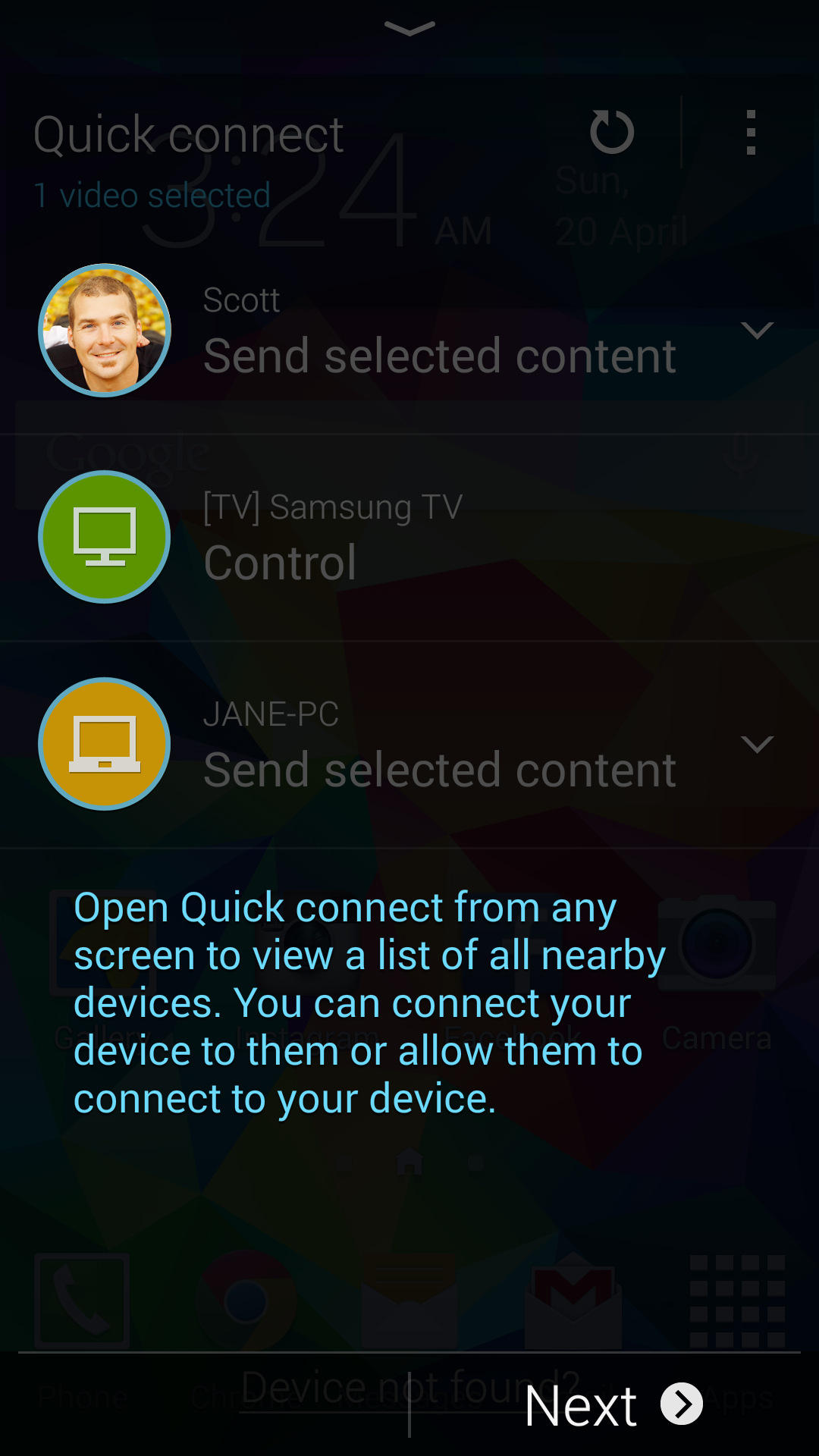Refresh the Quick connect device list
The height and width of the screenshot is (1456, 819).
click(x=612, y=132)
